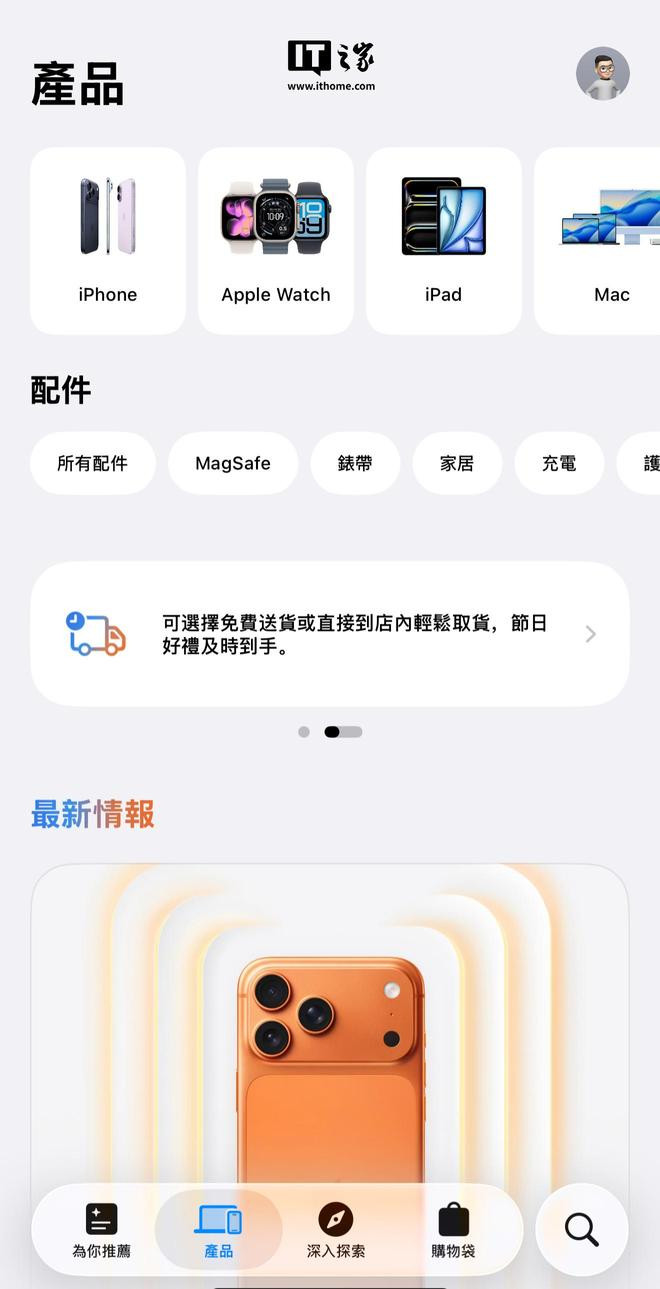Select the 充電 chip
The image size is (660, 1289).
(559, 463)
